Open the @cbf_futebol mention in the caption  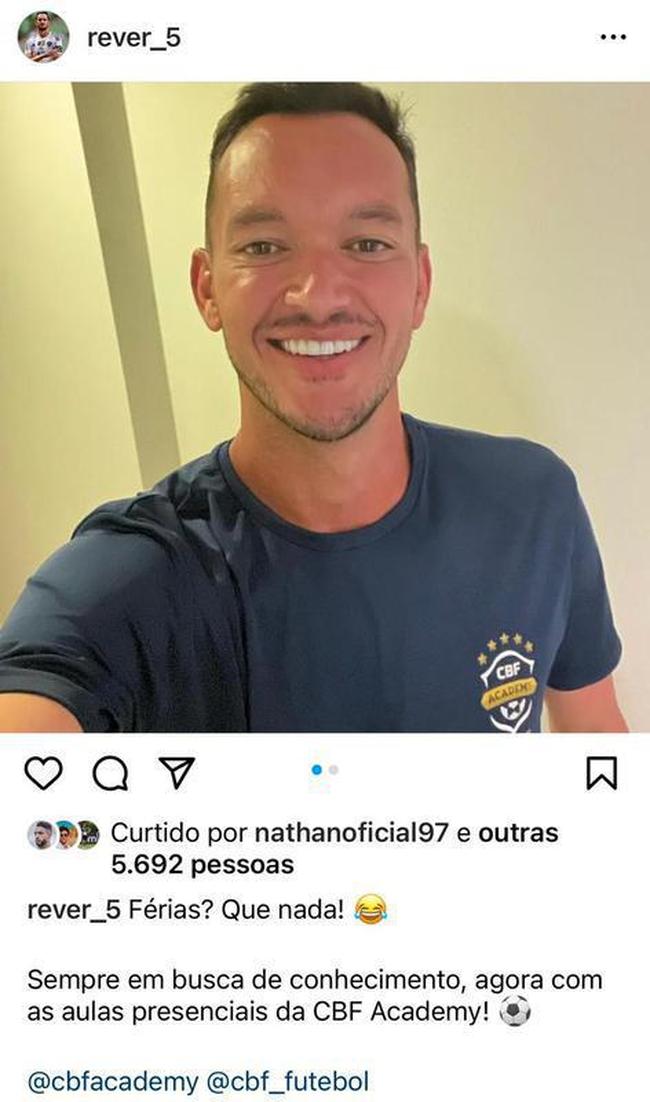287,1081
